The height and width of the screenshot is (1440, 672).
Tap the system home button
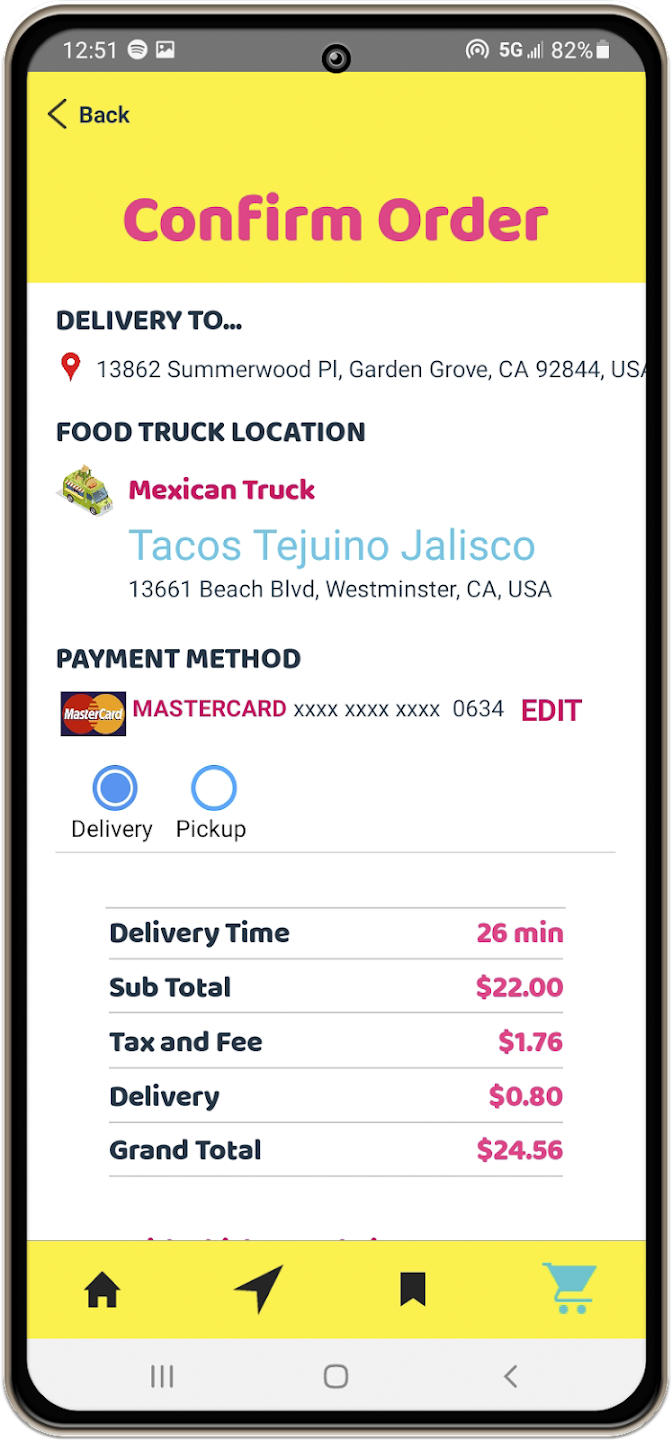coord(336,1377)
